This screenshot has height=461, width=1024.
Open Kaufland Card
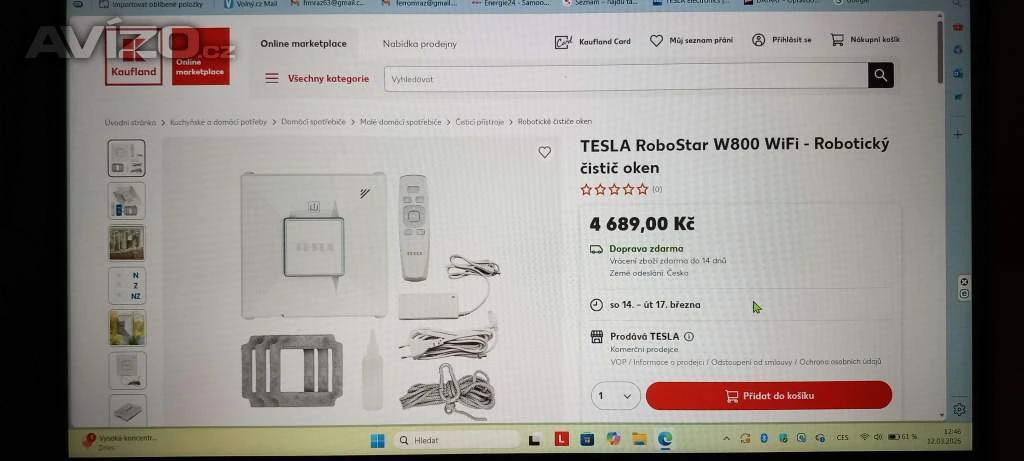pos(593,41)
